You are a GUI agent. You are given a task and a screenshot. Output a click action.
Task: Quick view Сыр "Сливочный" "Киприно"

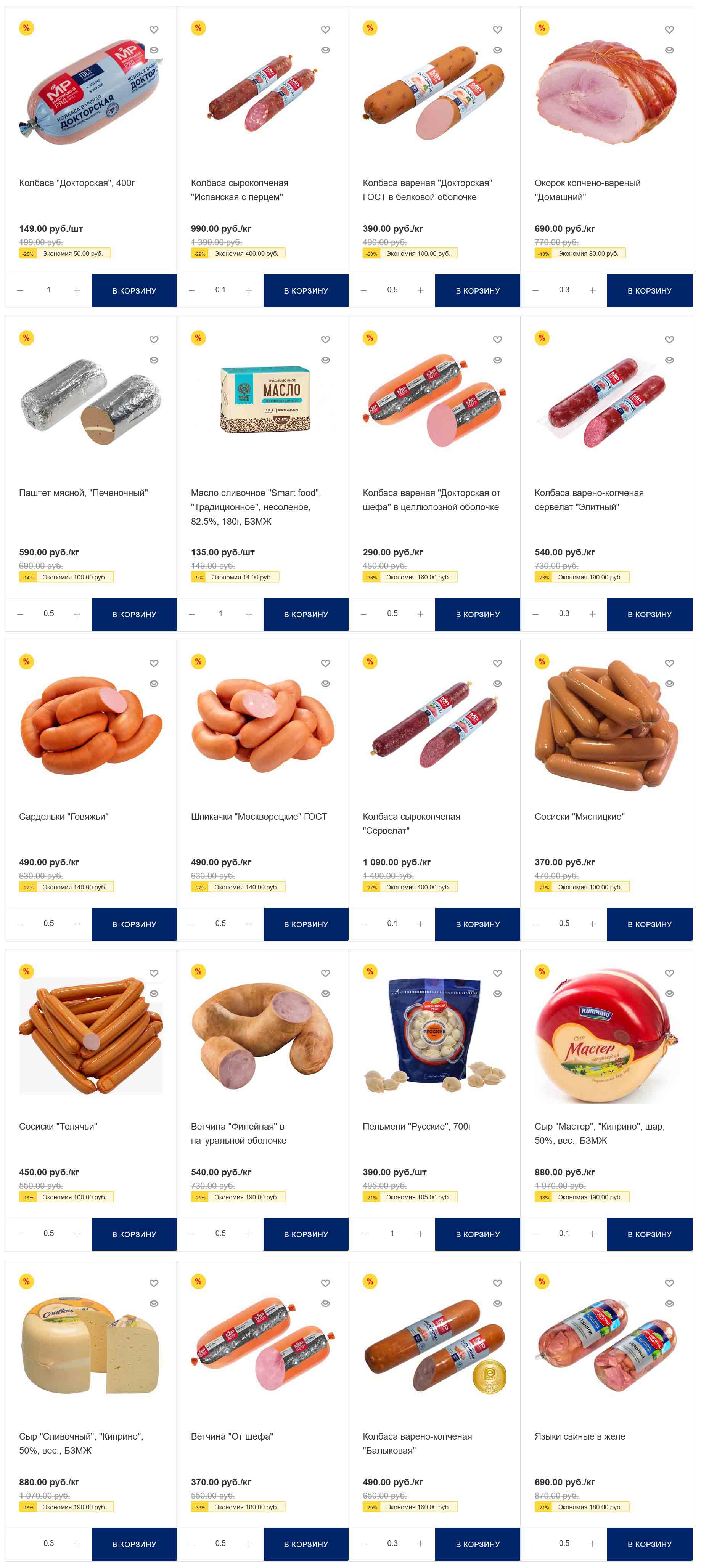coord(154,1304)
